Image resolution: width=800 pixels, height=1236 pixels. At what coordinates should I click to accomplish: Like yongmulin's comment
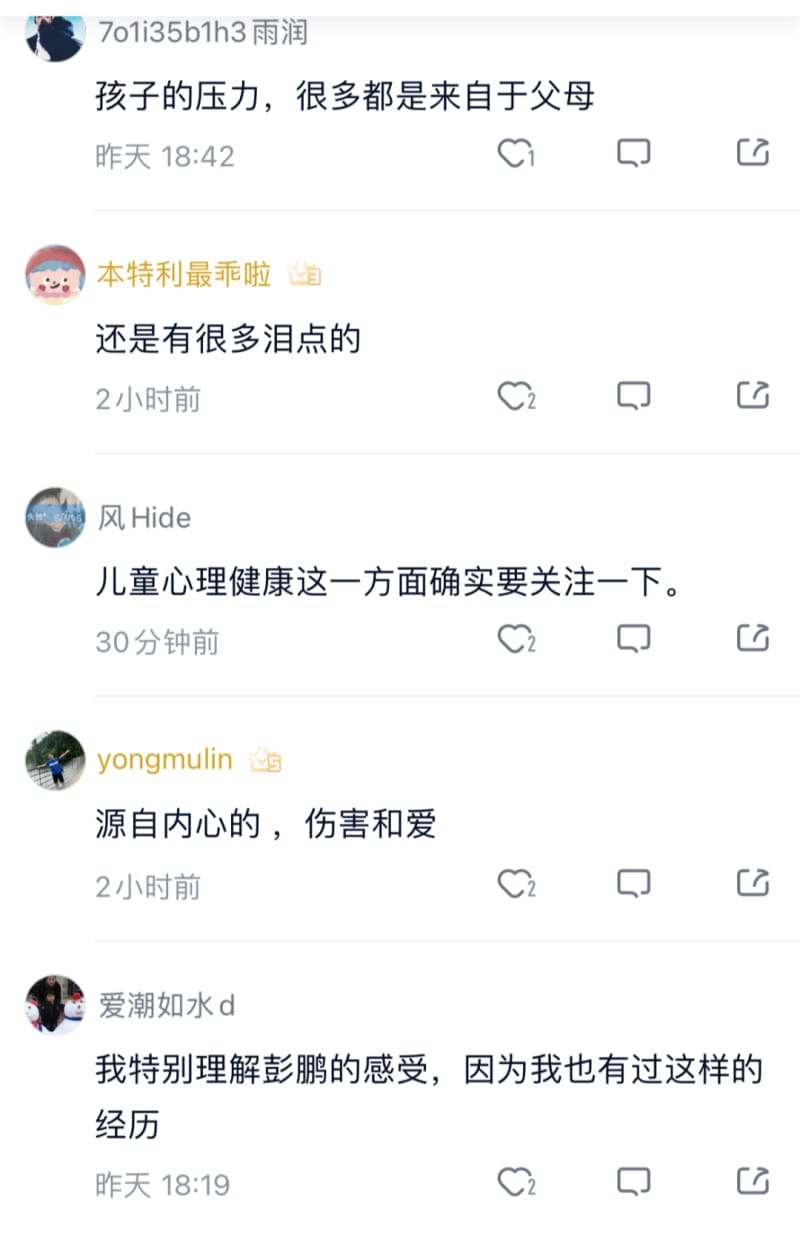click(x=512, y=883)
